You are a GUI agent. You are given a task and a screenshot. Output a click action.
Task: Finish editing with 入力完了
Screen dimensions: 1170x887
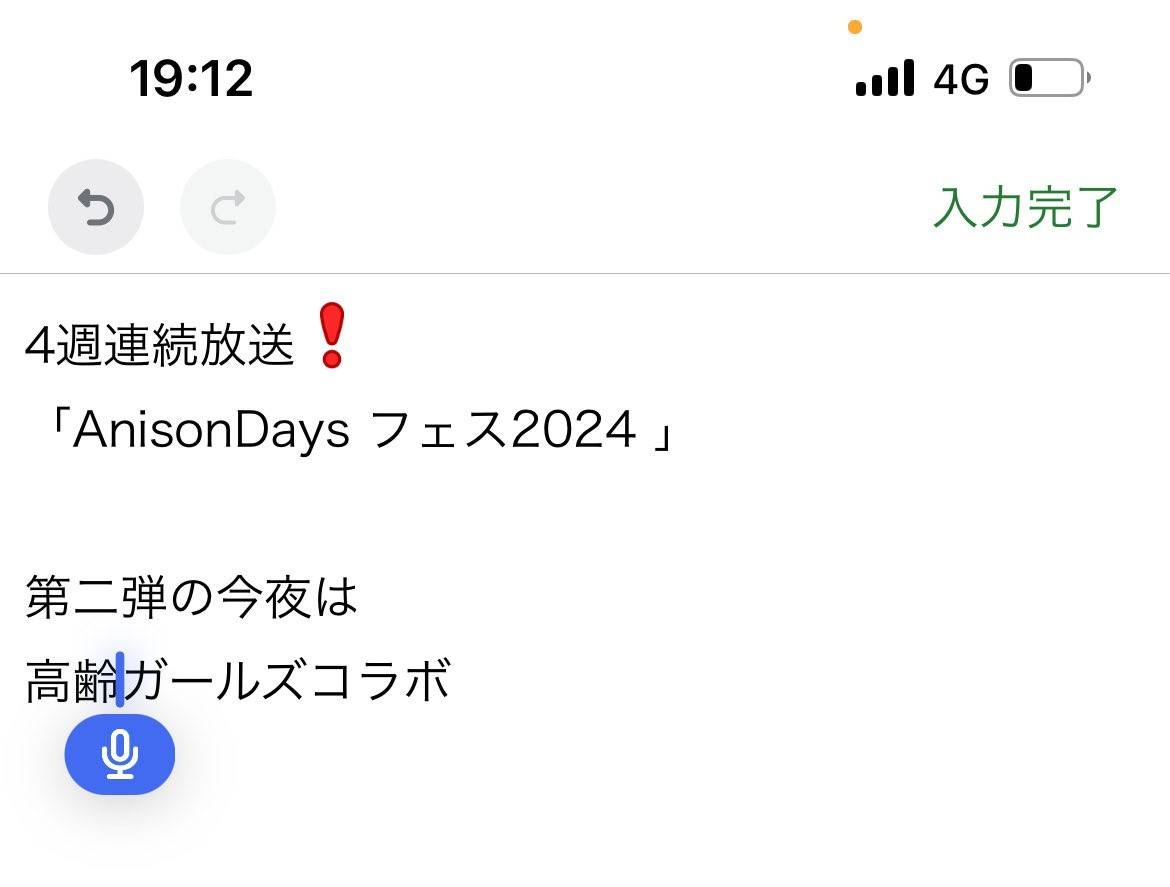[x=1024, y=207]
